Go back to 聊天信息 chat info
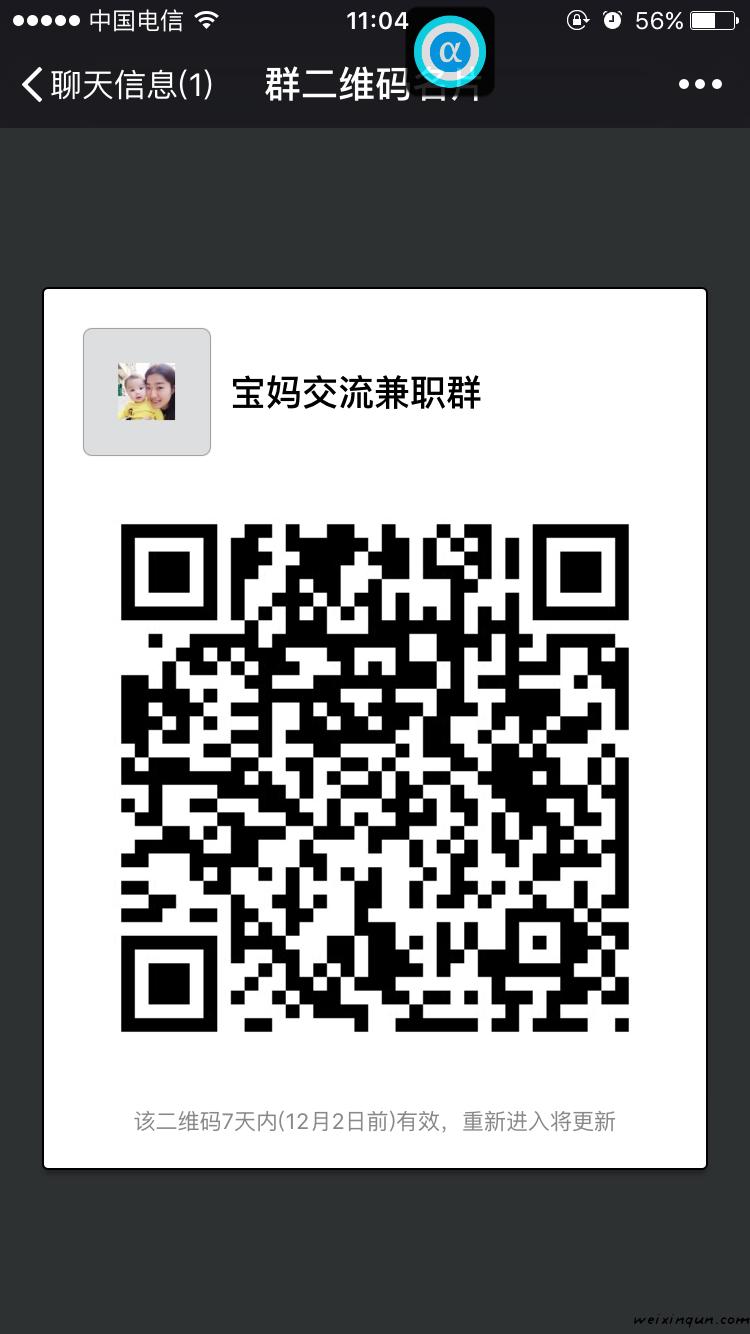The image size is (750, 1334). click(115, 85)
